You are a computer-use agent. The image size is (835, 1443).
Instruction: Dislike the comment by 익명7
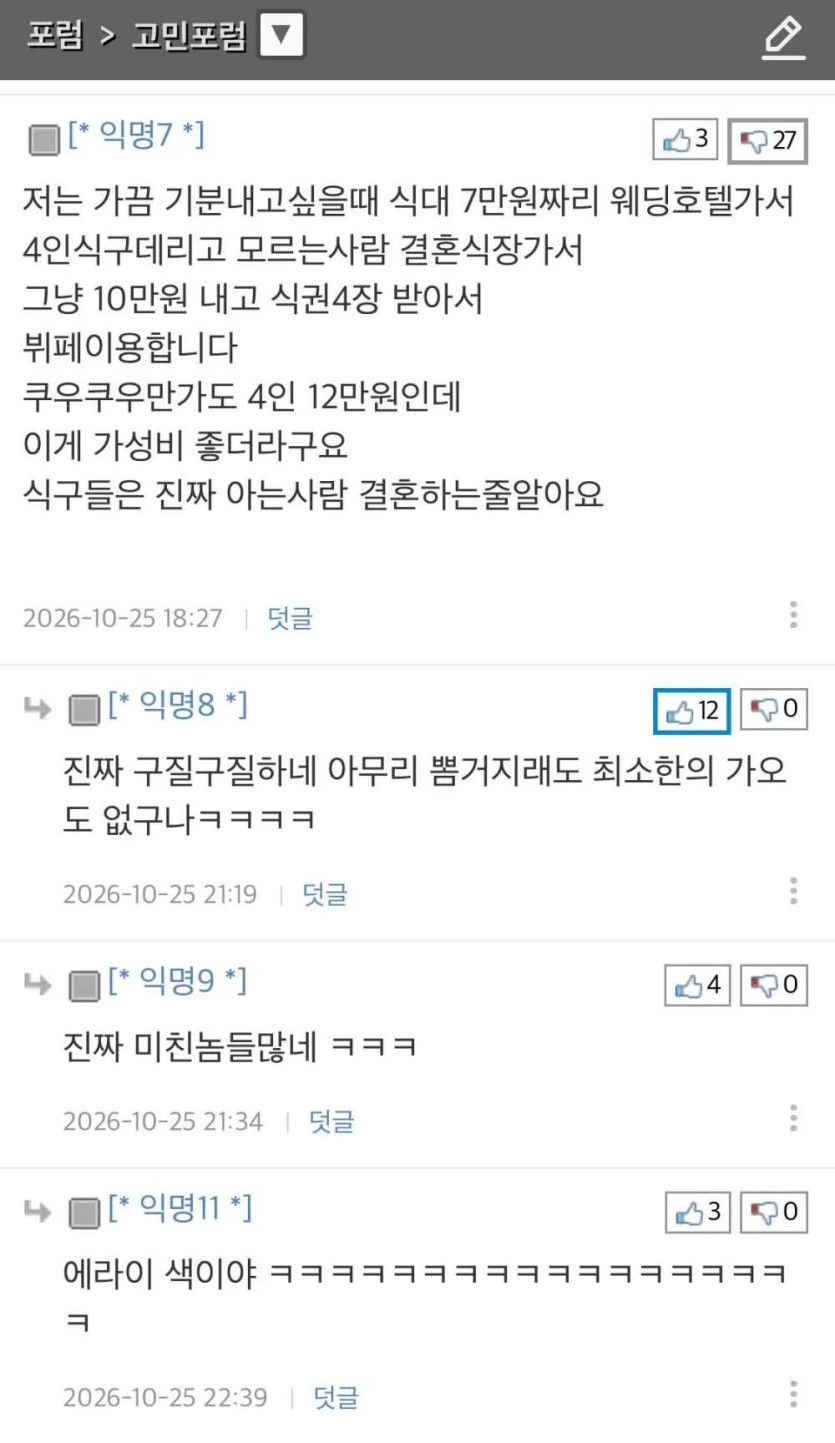click(768, 140)
